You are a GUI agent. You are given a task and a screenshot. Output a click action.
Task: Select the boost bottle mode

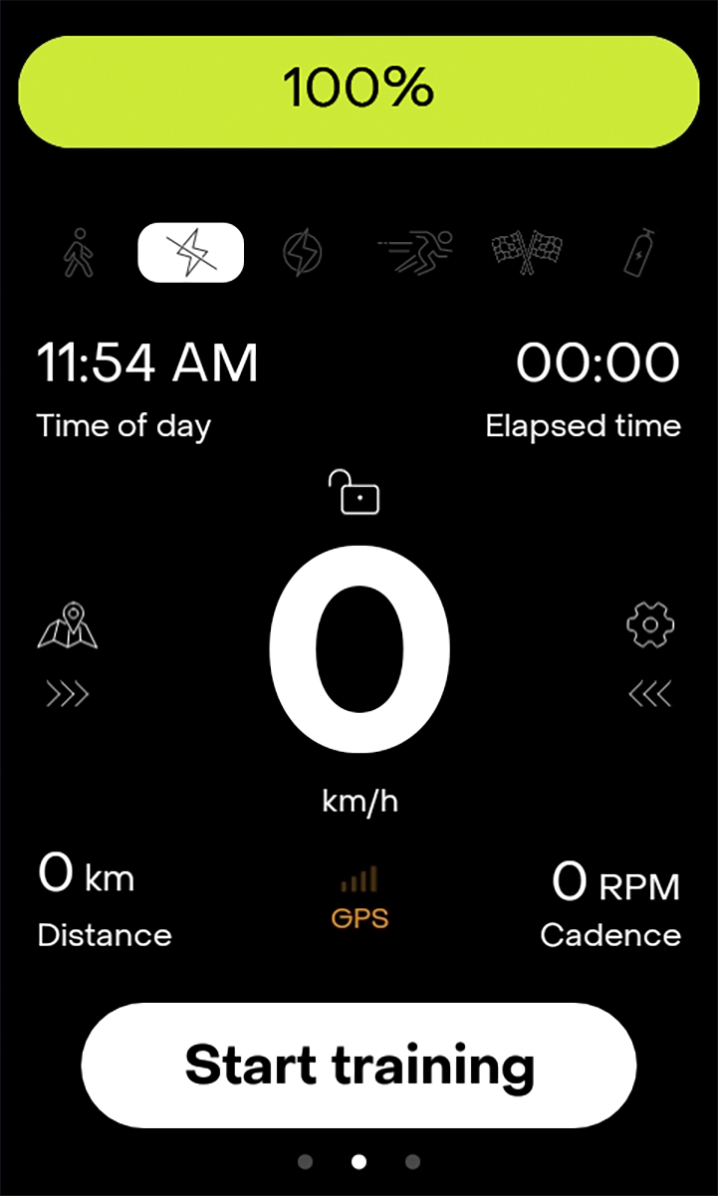tap(637, 252)
